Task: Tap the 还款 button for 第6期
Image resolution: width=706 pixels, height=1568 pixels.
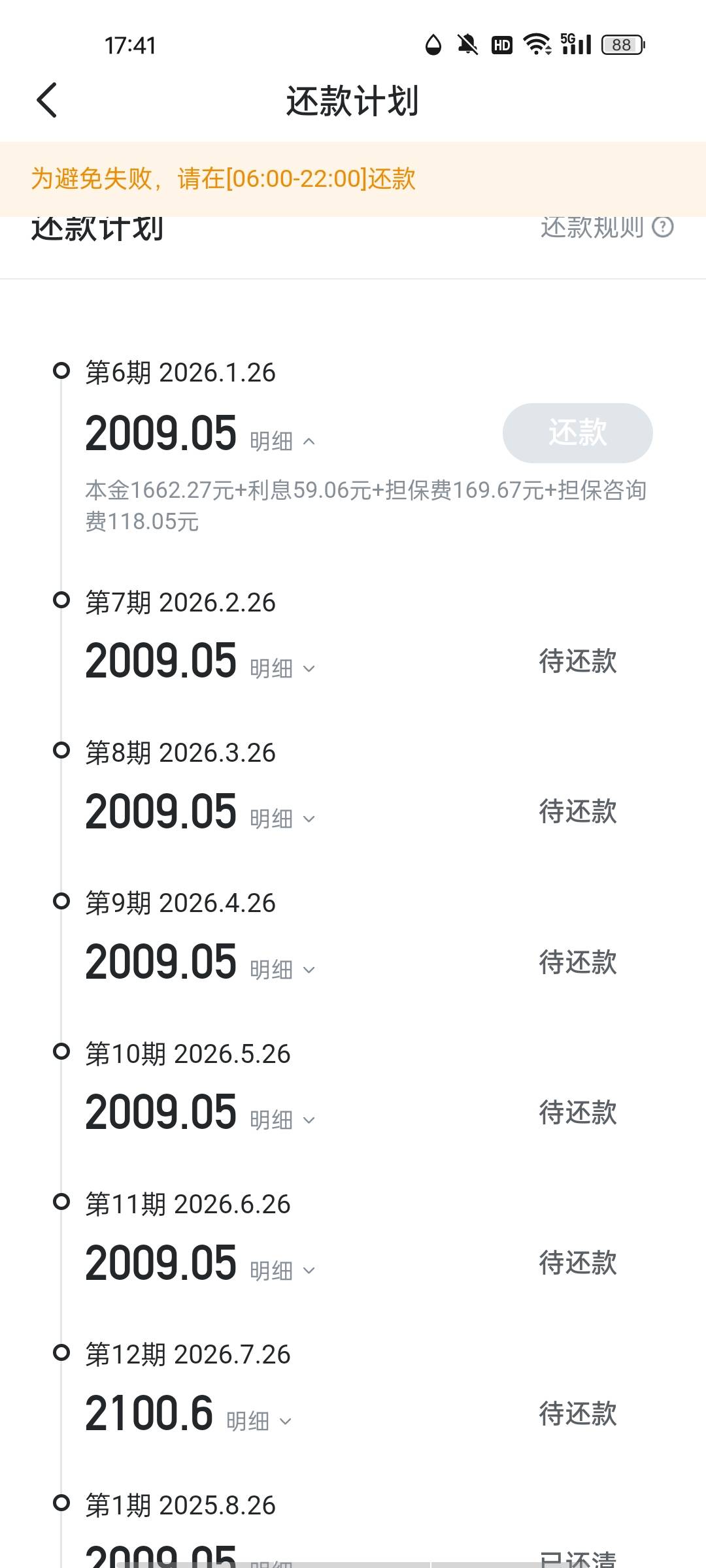Action: [x=577, y=433]
